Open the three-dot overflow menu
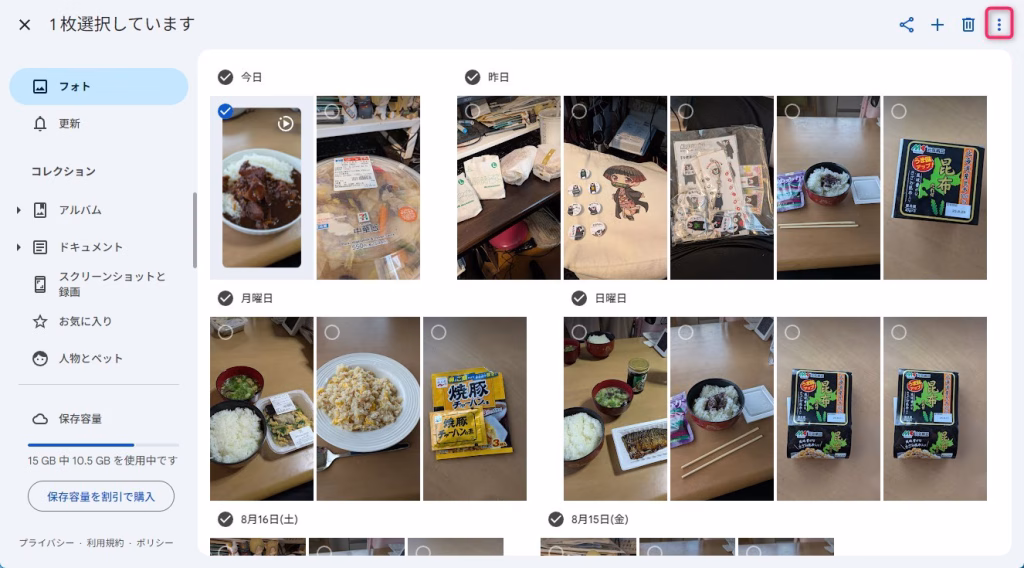The width and height of the screenshot is (1024, 568). coord(998,25)
